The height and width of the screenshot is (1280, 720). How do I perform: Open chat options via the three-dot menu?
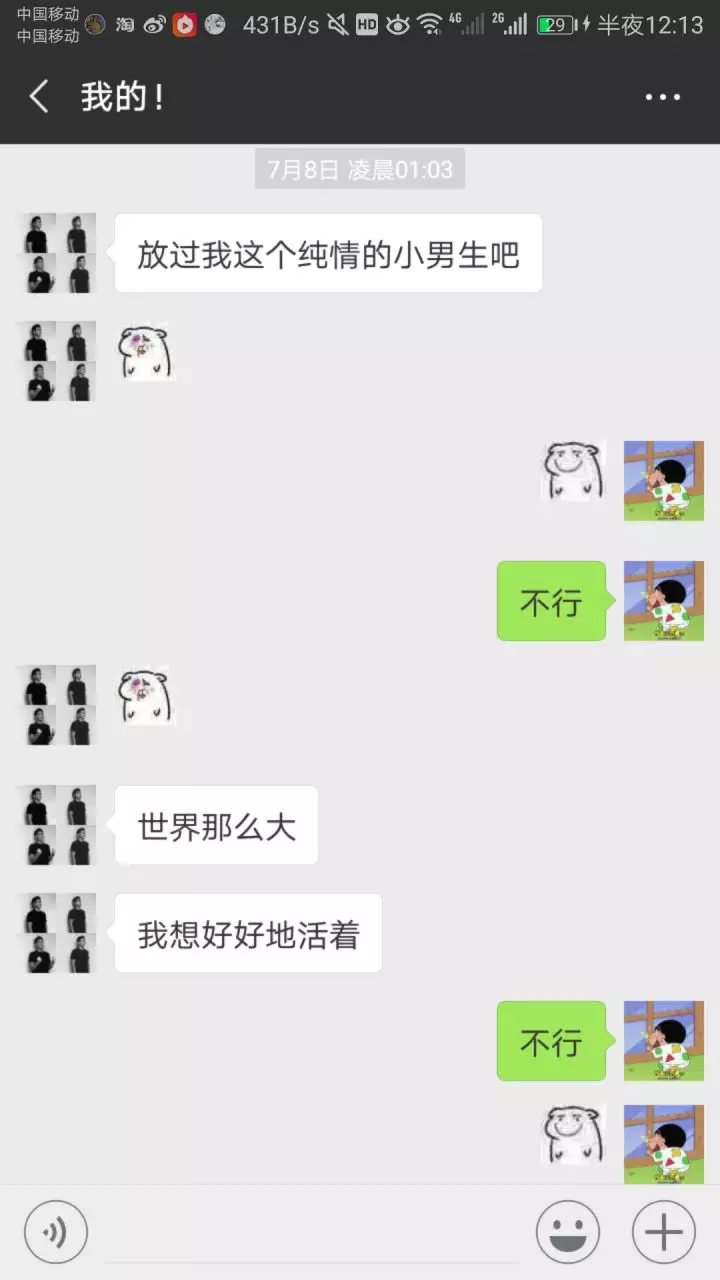[663, 96]
